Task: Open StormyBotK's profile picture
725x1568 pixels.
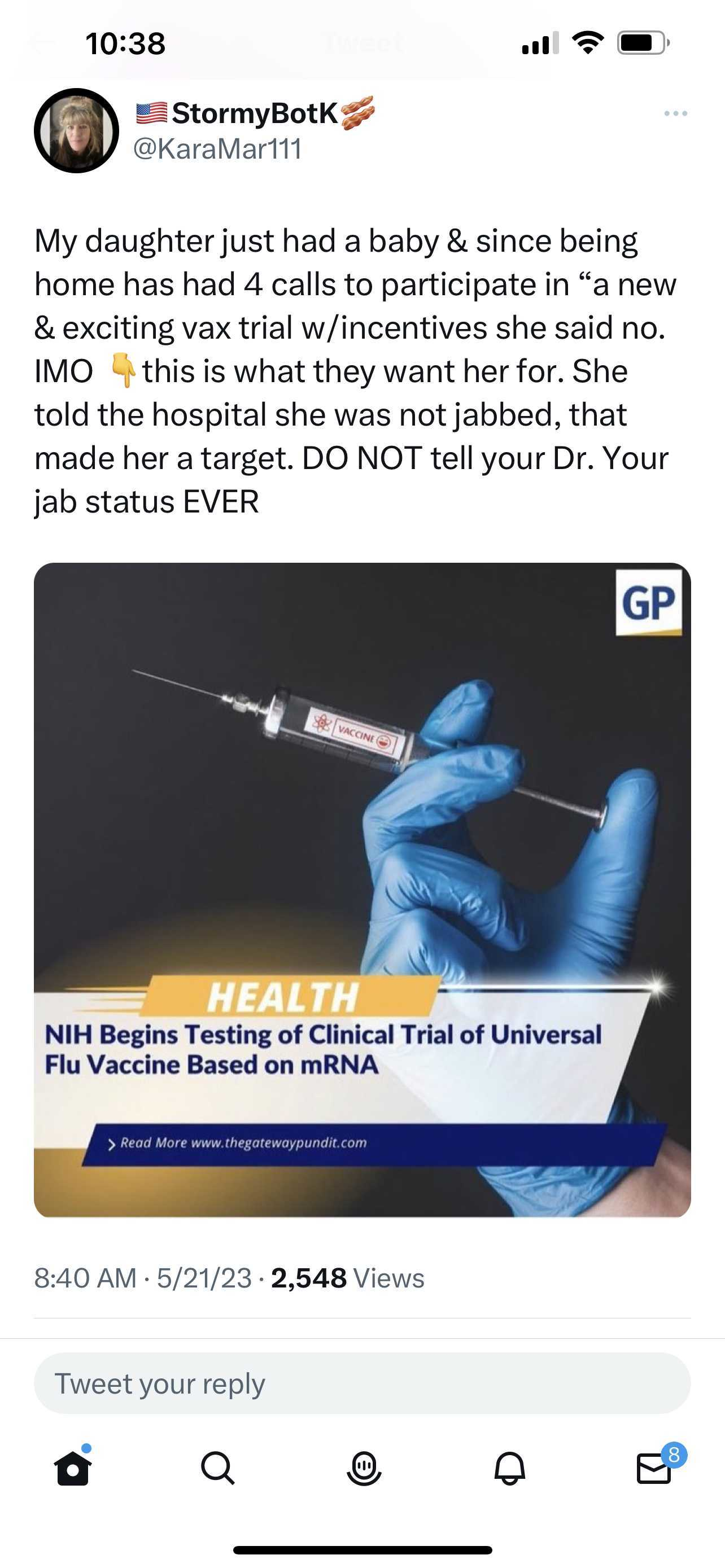Action: (77, 131)
